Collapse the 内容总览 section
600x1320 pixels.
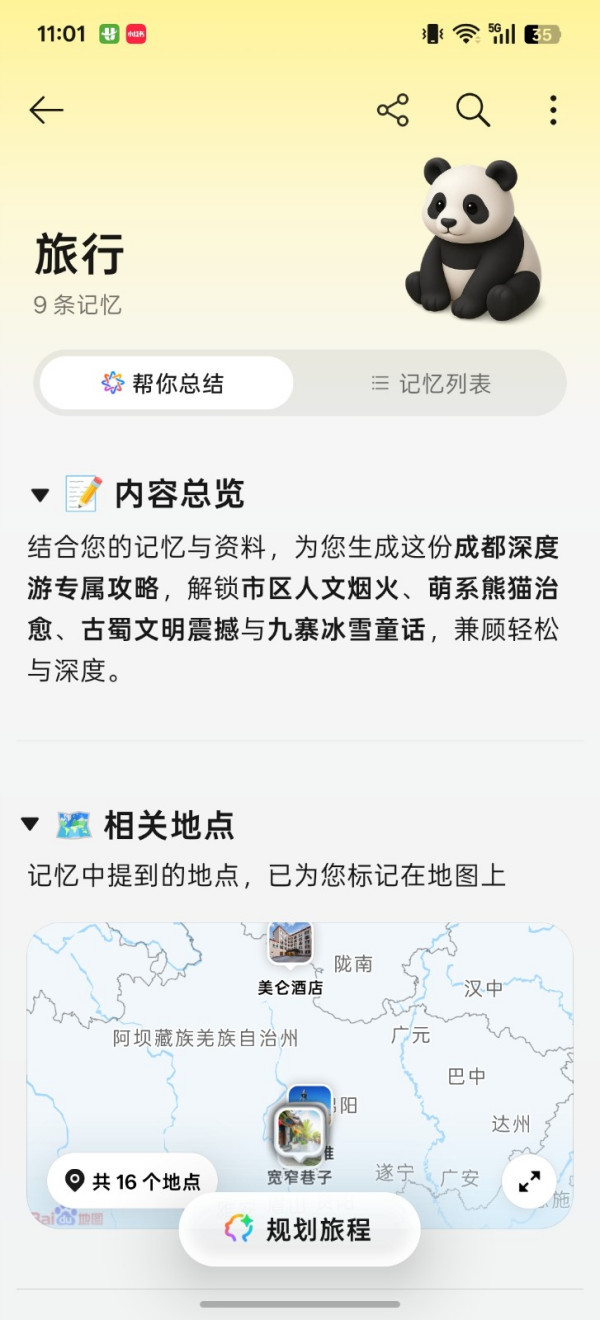point(40,494)
